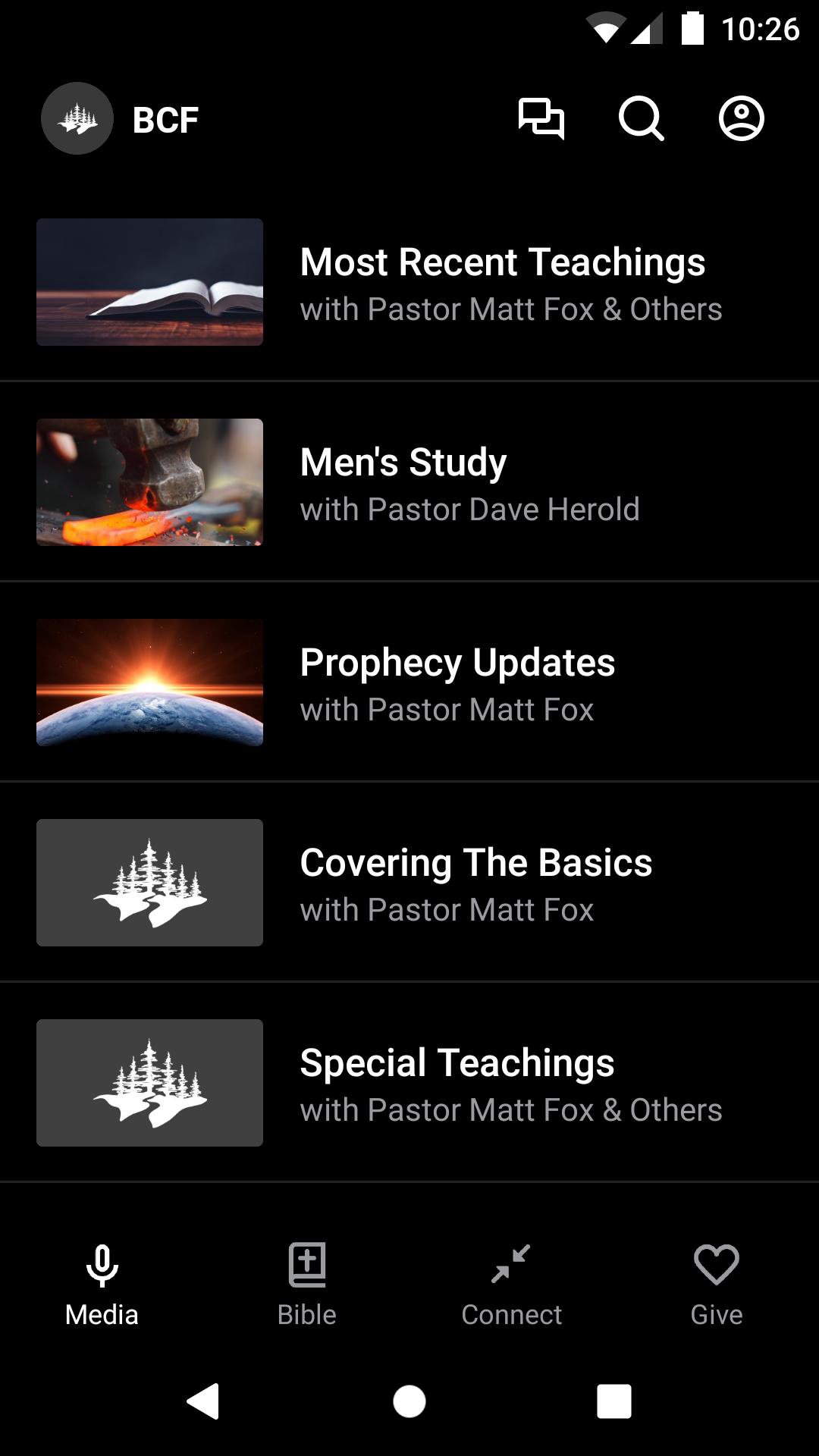Open Most Recent Teachings
This screenshot has width=819, height=1456.
(x=409, y=282)
